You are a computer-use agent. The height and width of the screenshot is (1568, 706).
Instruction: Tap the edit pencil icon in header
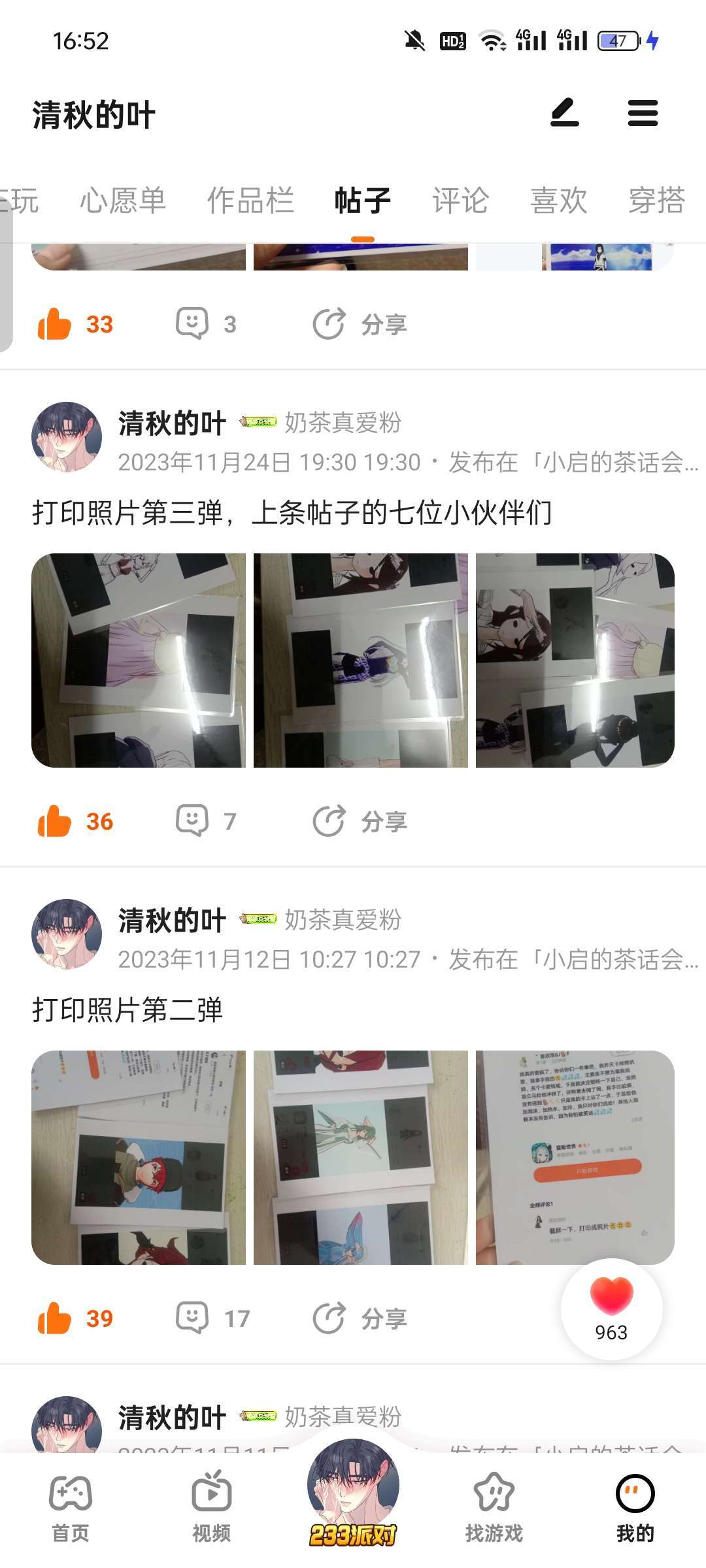coord(565,113)
